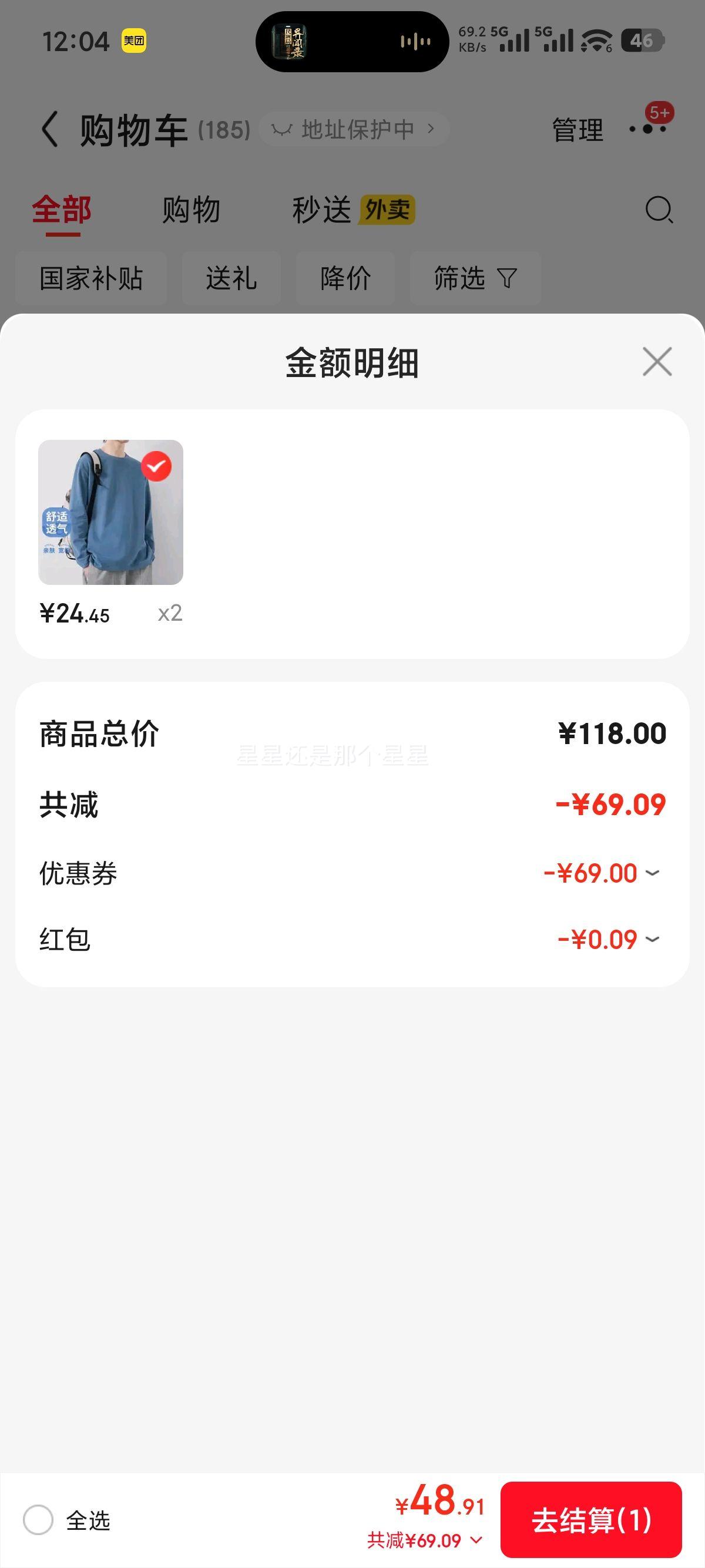Uncheck the blue sweatshirt item
Viewport: 705px width, 1568px height.
click(x=156, y=466)
